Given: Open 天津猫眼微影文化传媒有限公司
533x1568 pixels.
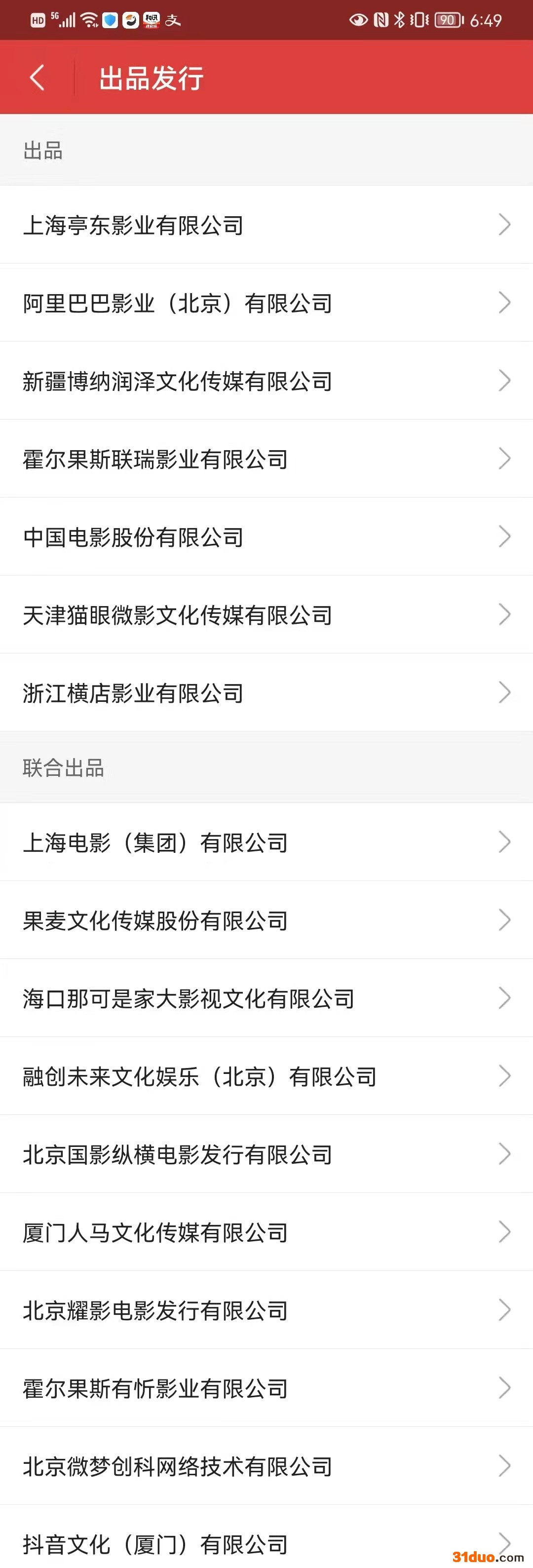Looking at the screenshot, I should coord(266,614).
